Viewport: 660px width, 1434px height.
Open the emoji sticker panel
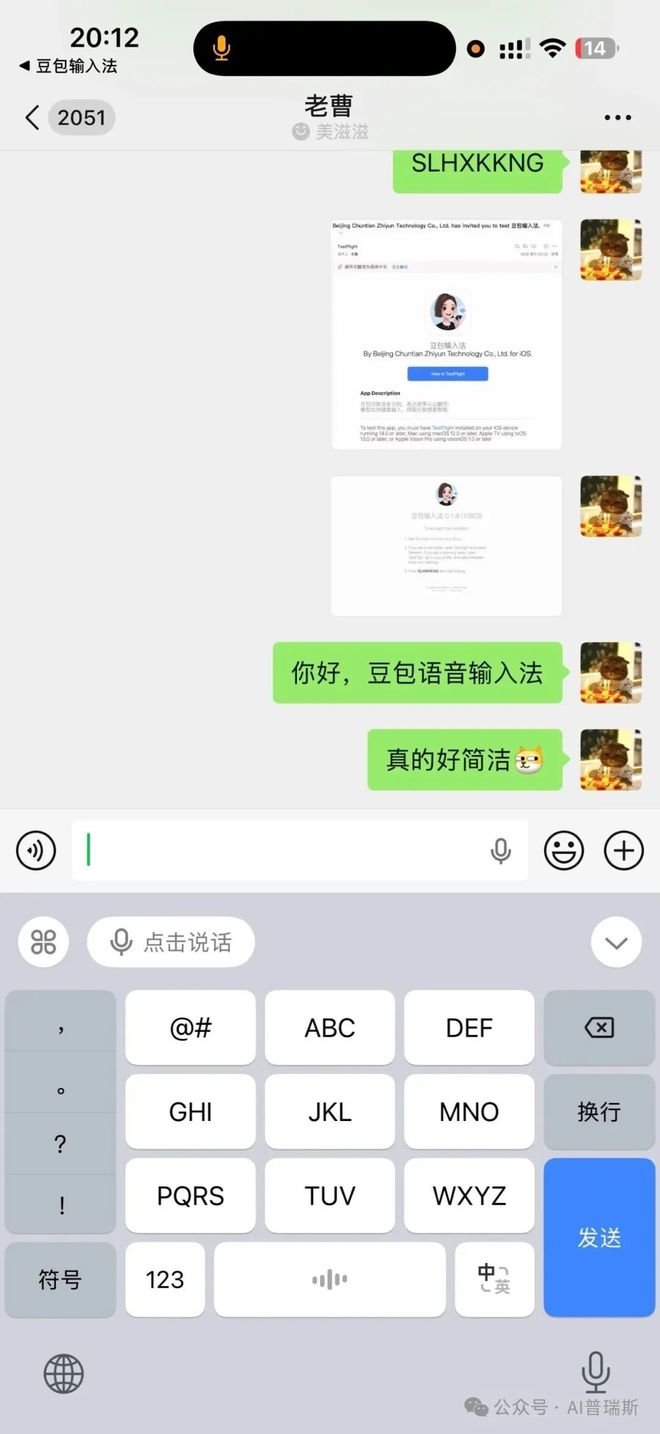click(564, 851)
